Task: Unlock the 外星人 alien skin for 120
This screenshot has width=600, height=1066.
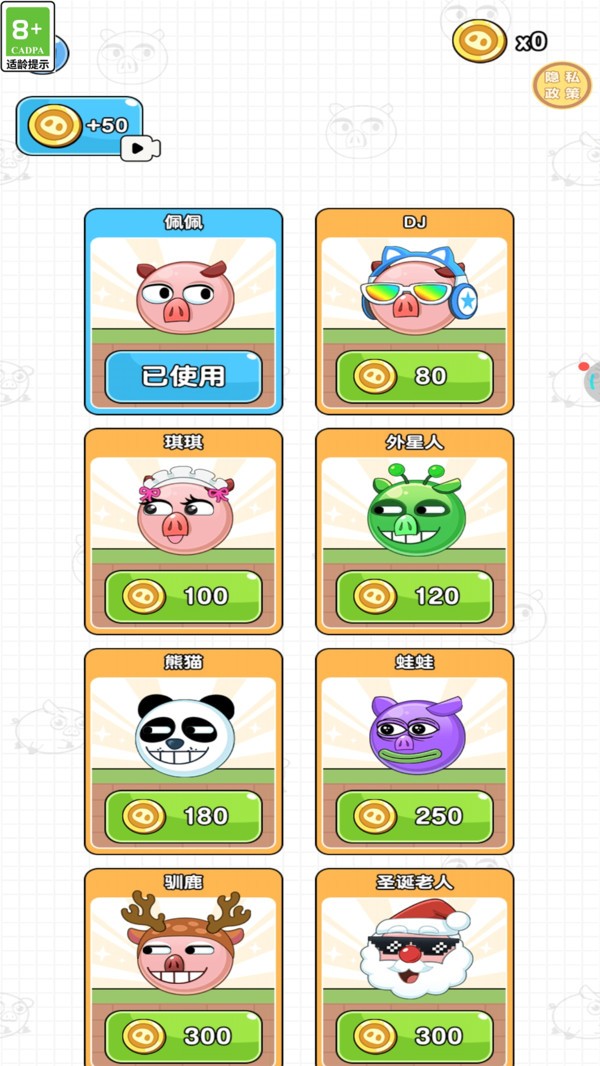Action: point(414,597)
